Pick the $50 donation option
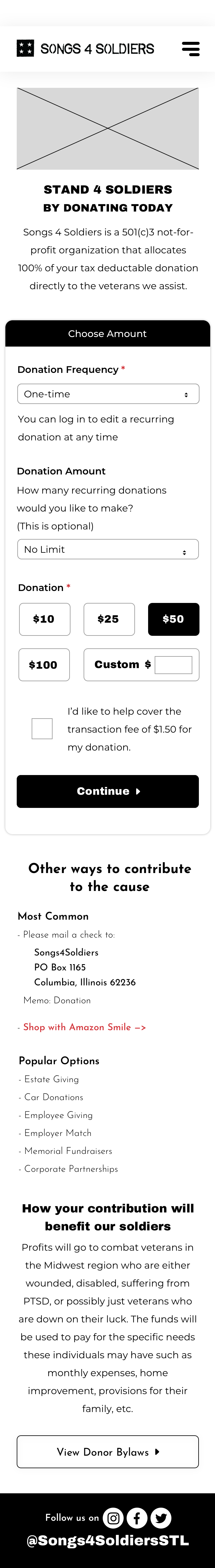The image size is (215, 1568). click(x=173, y=619)
